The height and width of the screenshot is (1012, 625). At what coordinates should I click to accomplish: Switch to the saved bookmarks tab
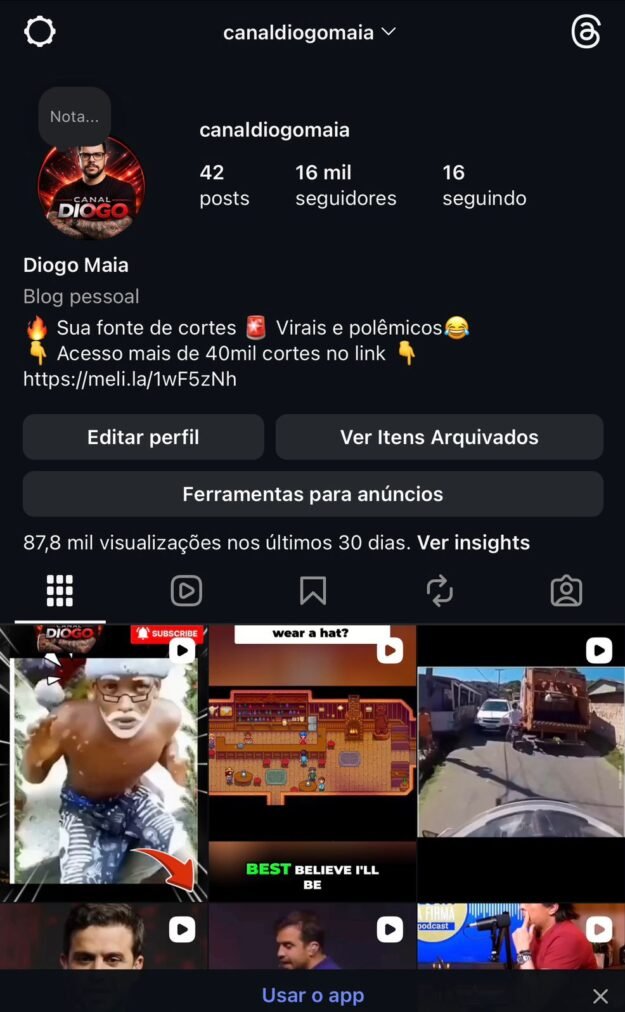click(x=313, y=591)
